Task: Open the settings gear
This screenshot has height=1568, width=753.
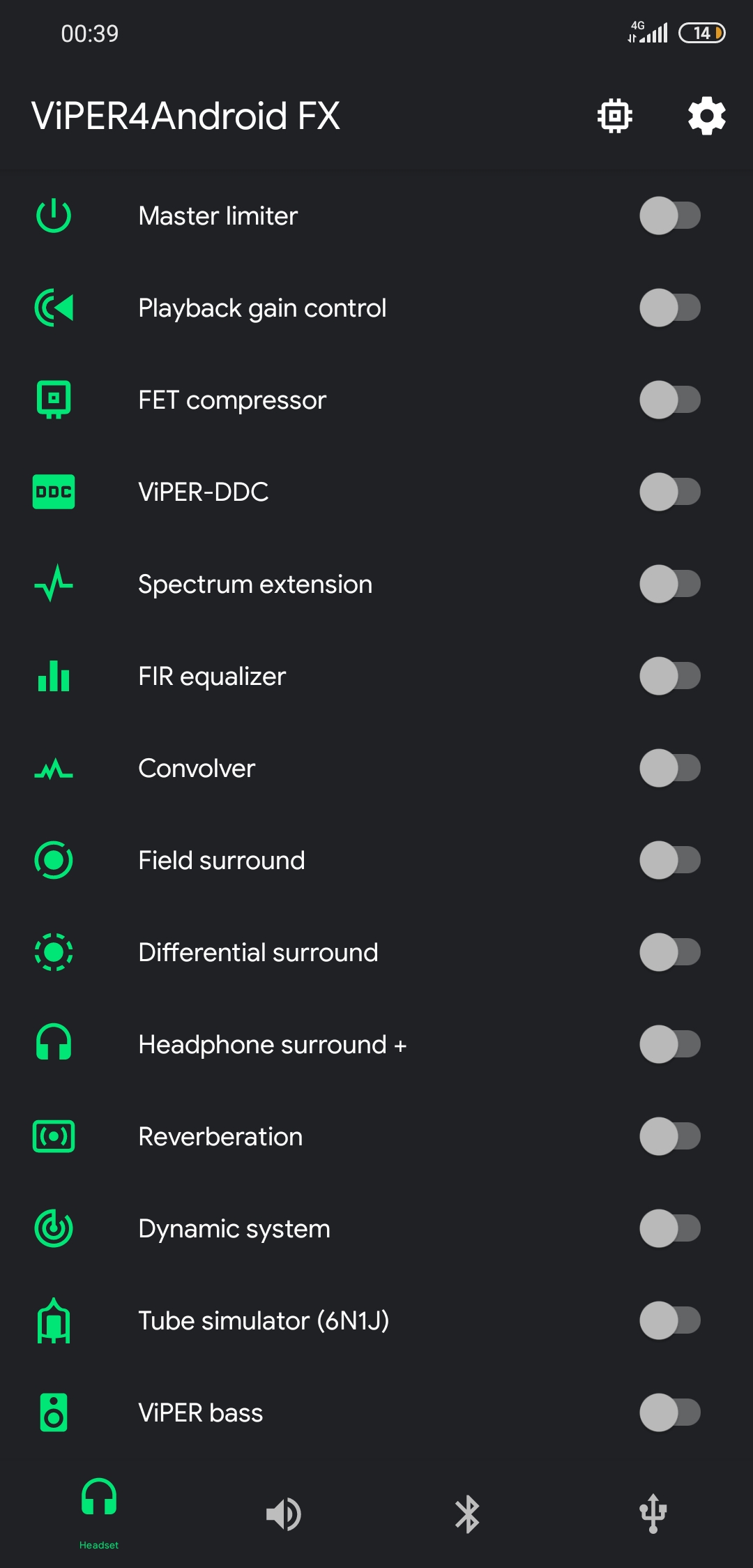Action: coord(706,116)
